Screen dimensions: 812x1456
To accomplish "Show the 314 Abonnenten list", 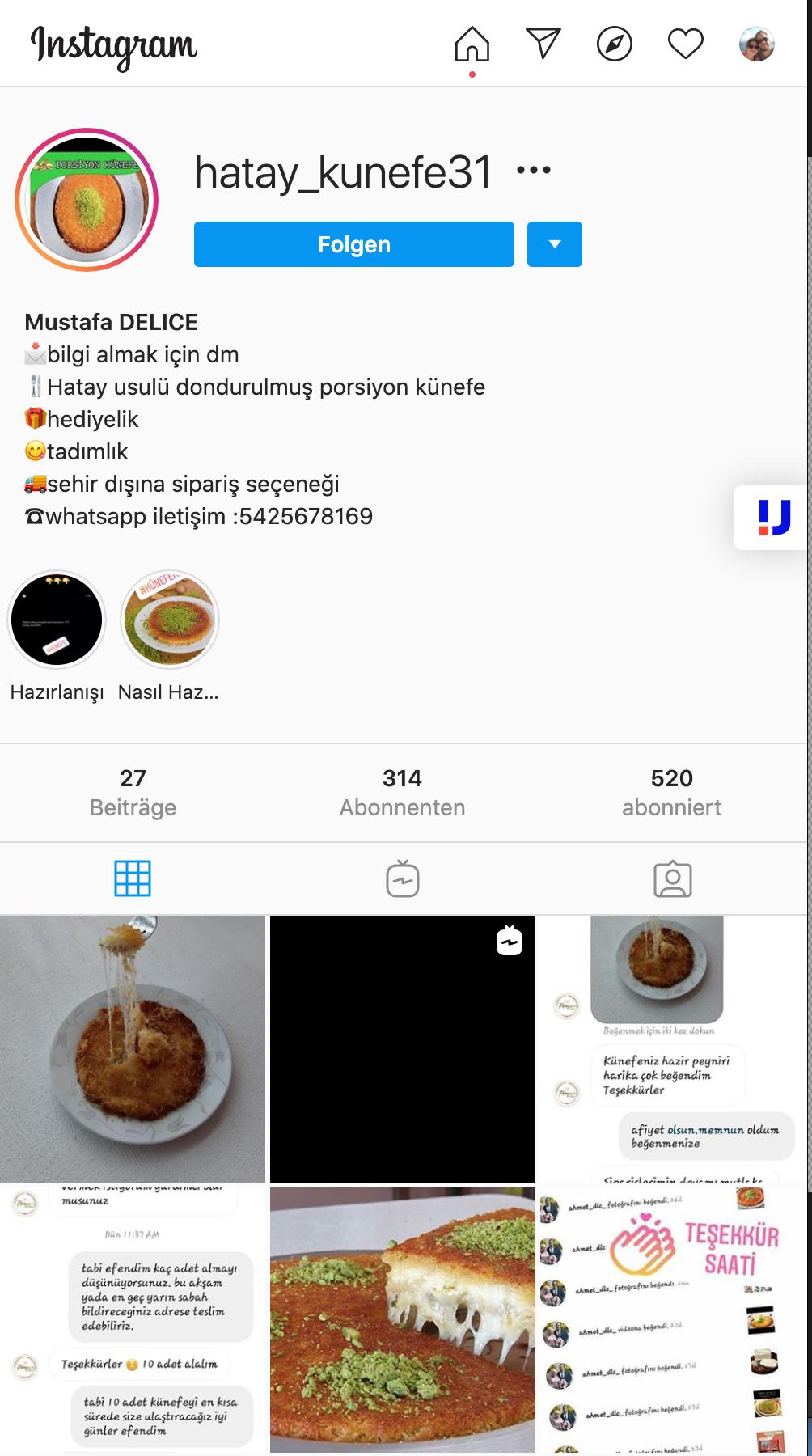I will point(402,792).
